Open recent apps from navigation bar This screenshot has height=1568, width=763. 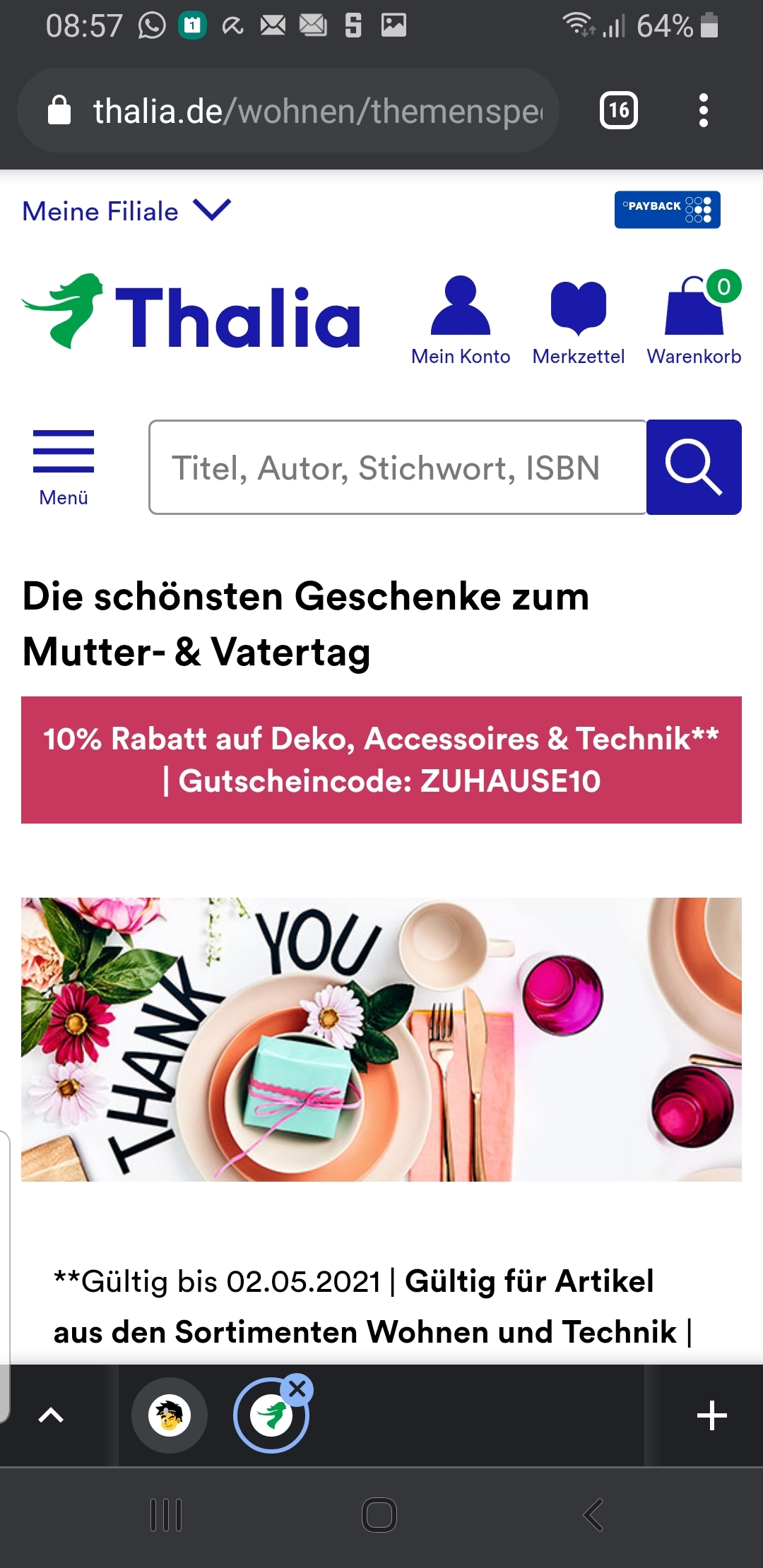click(x=167, y=1515)
